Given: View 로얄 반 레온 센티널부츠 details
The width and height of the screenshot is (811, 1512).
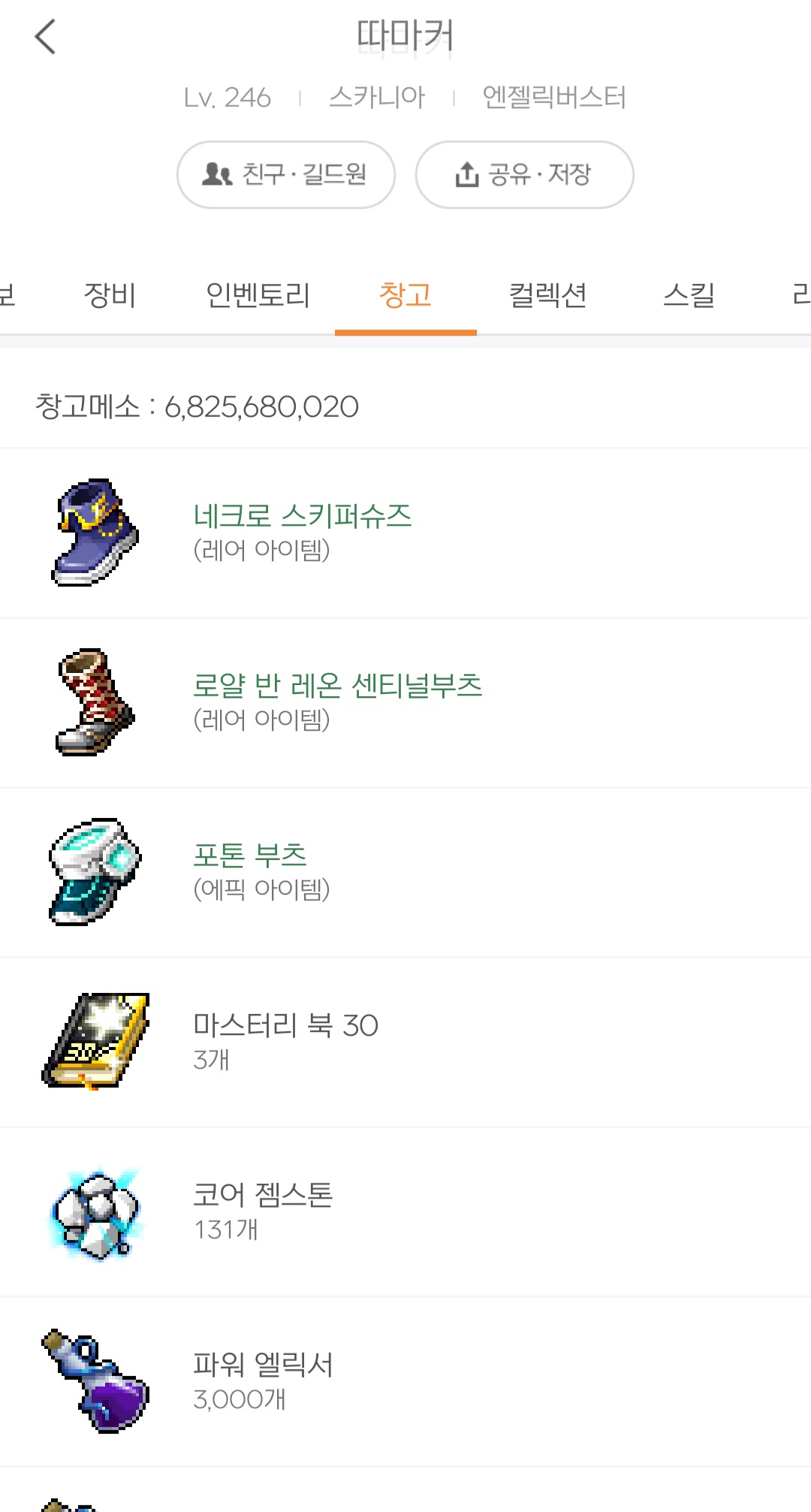Looking at the screenshot, I should coord(405,703).
